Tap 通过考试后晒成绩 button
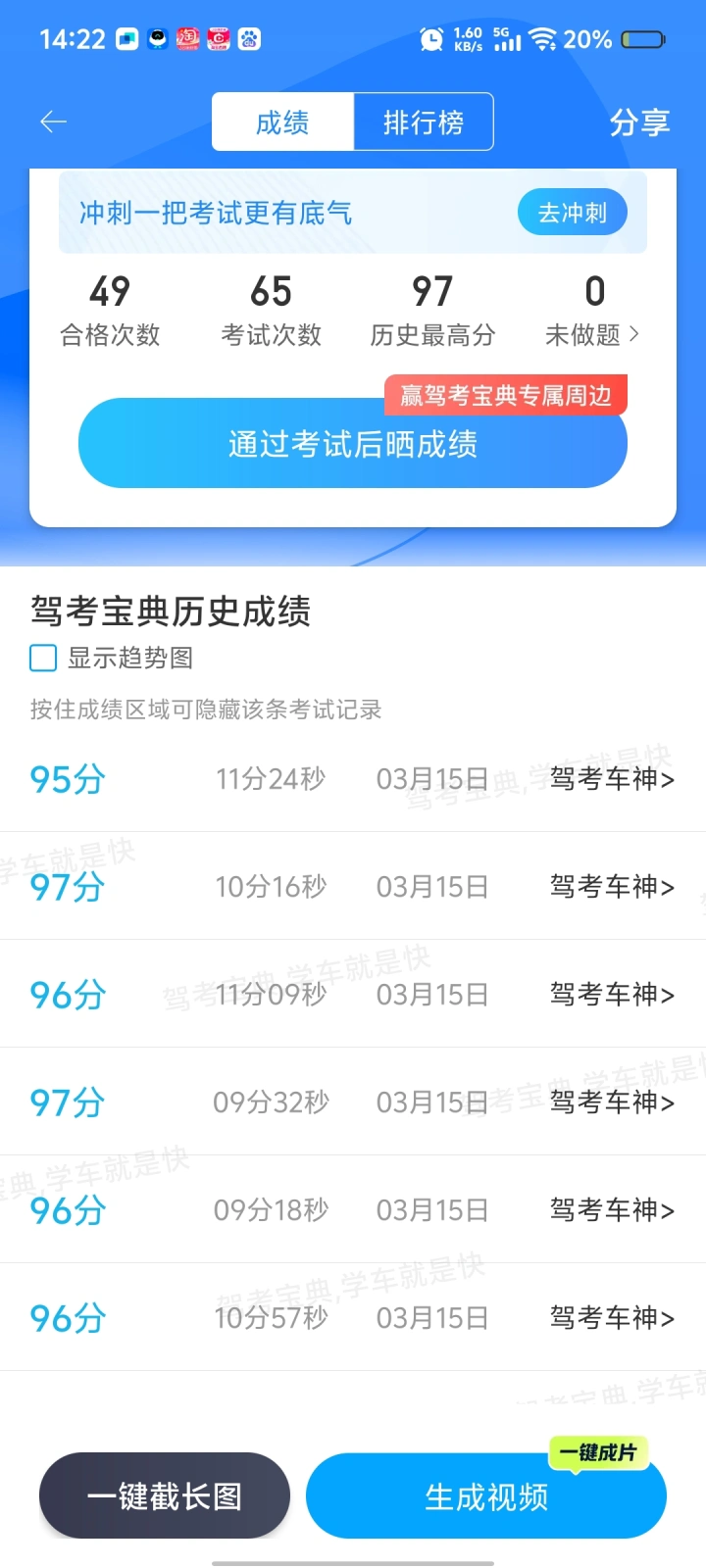The width and height of the screenshot is (706, 1568). (x=353, y=444)
